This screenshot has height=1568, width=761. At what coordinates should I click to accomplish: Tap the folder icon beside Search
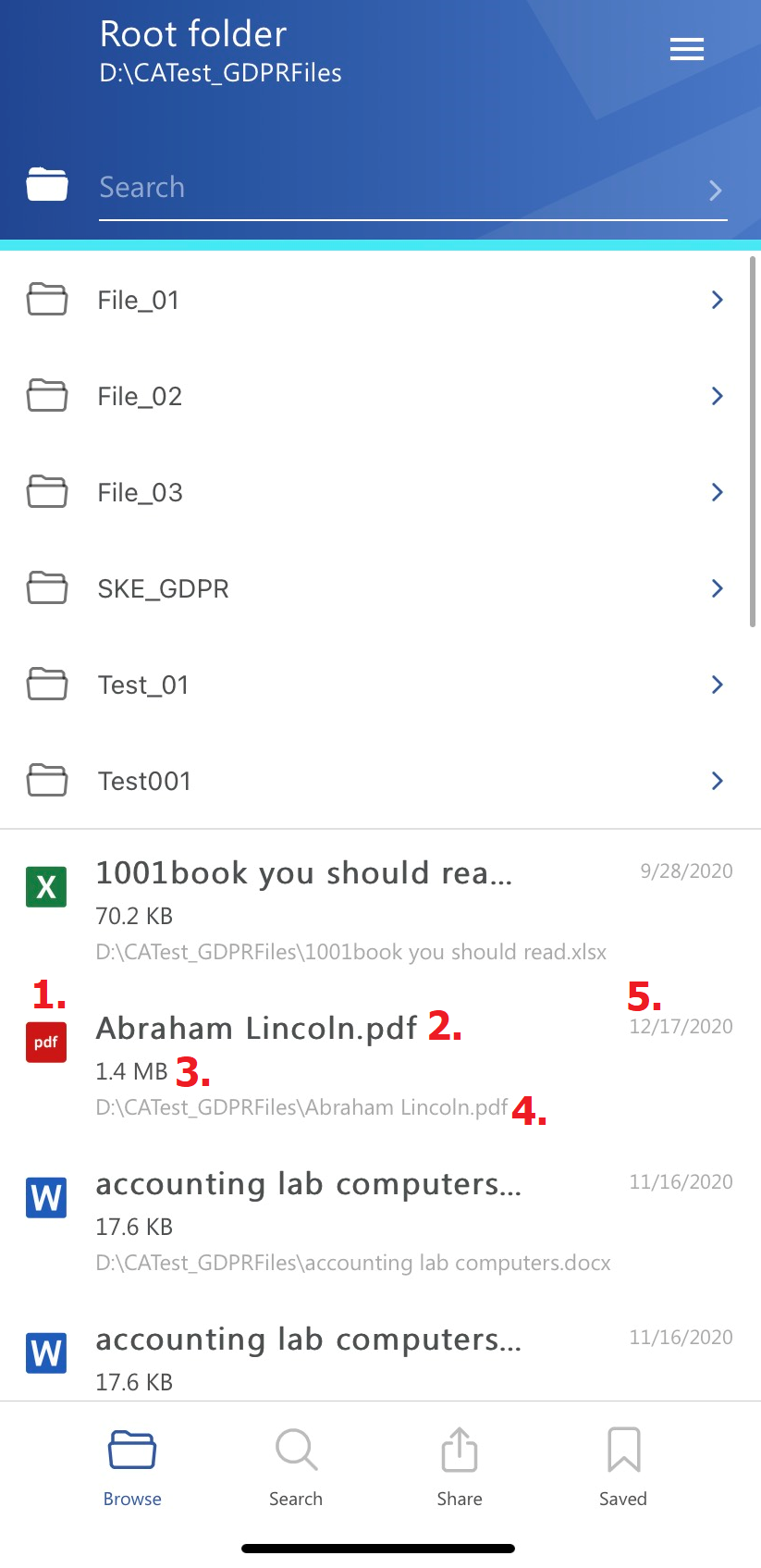pos(47,185)
